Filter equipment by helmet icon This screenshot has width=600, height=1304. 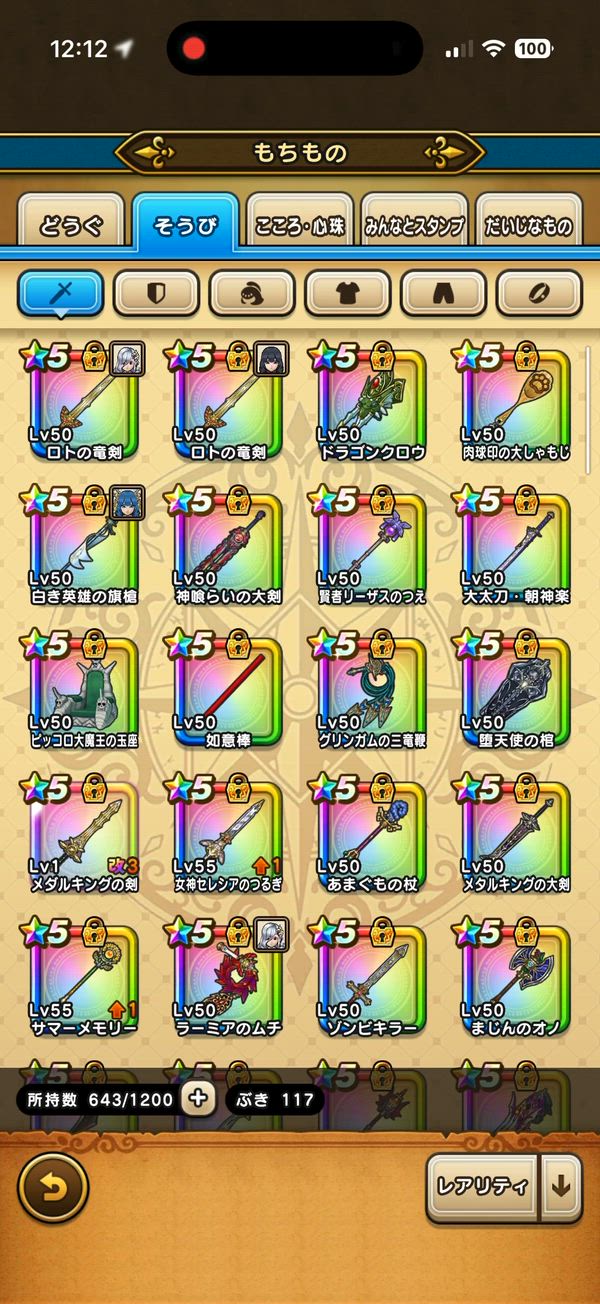pyautogui.click(x=252, y=293)
